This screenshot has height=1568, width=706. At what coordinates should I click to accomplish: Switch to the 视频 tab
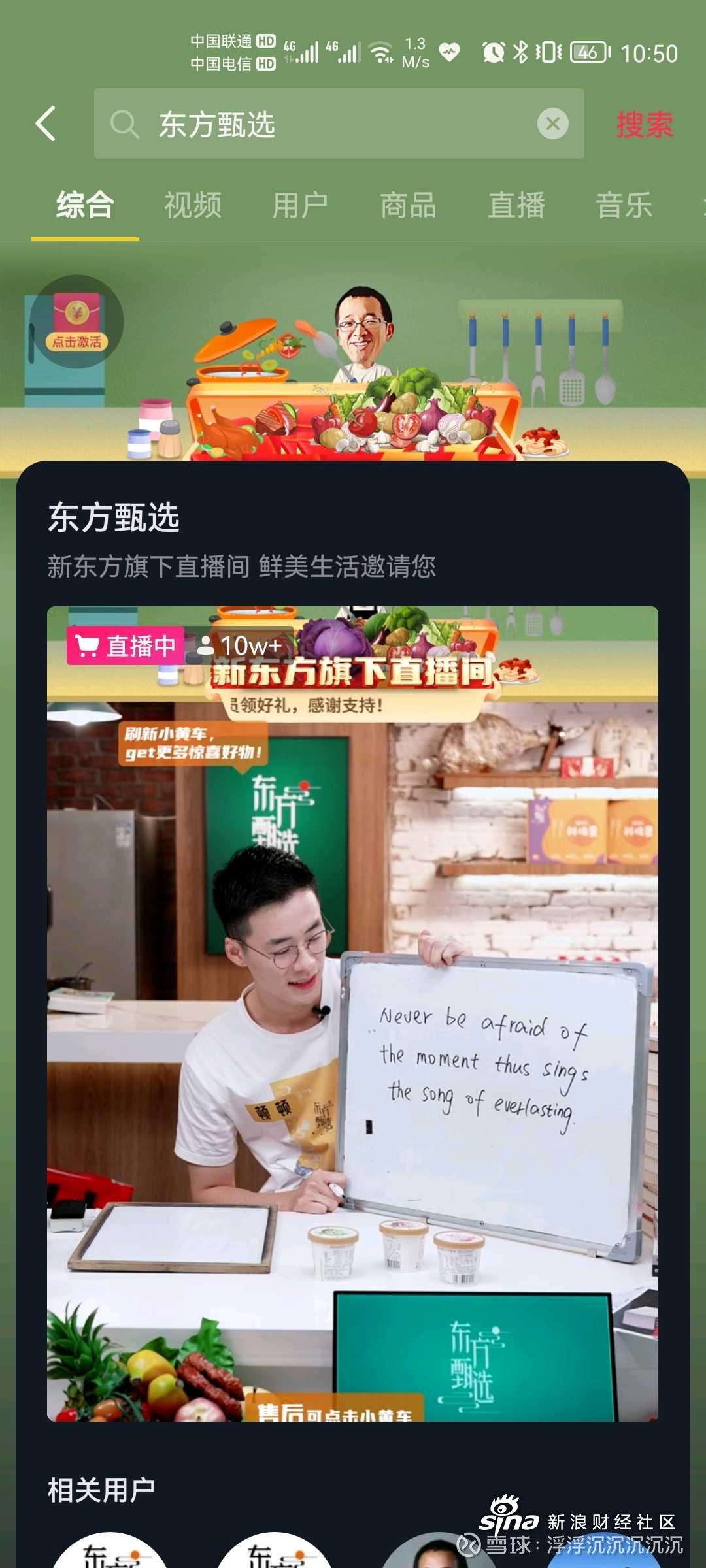(193, 205)
